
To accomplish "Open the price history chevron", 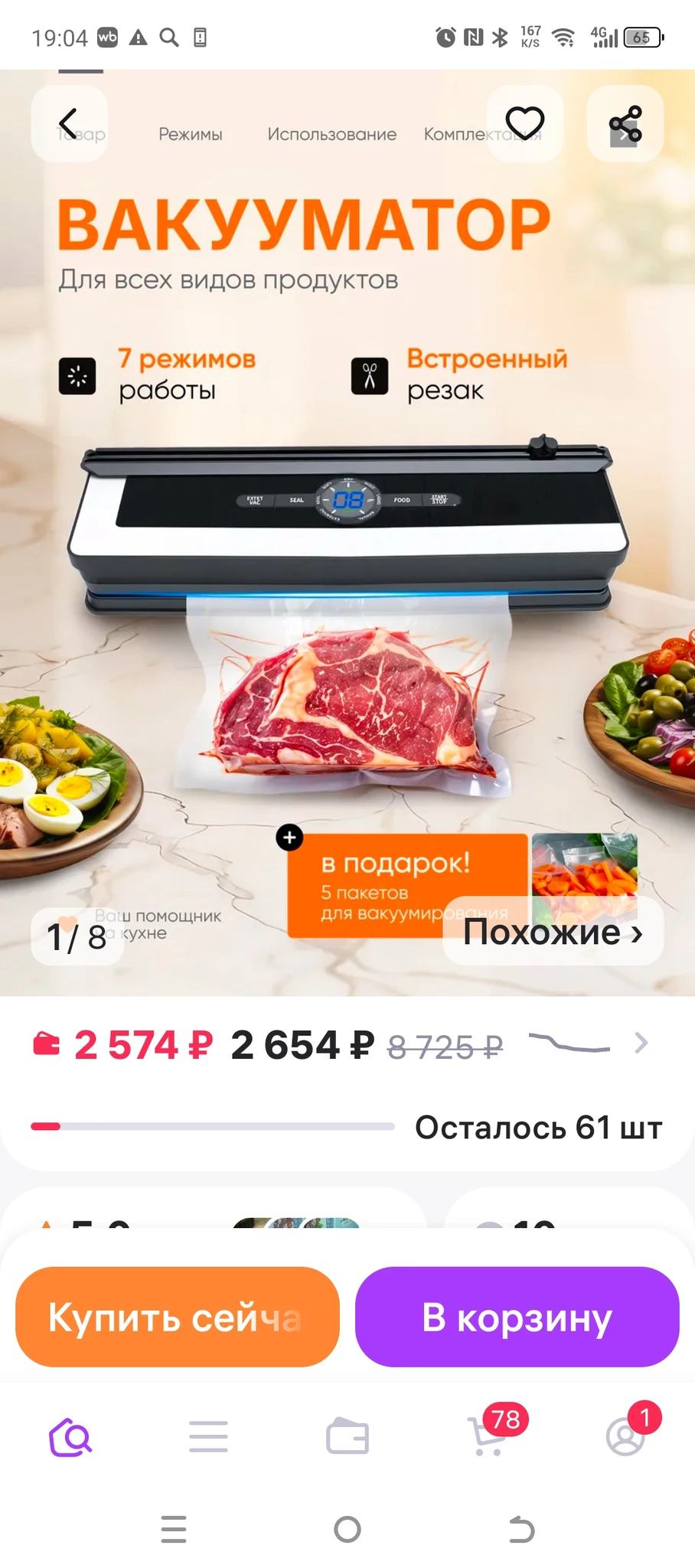I will [x=641, y=1043].
